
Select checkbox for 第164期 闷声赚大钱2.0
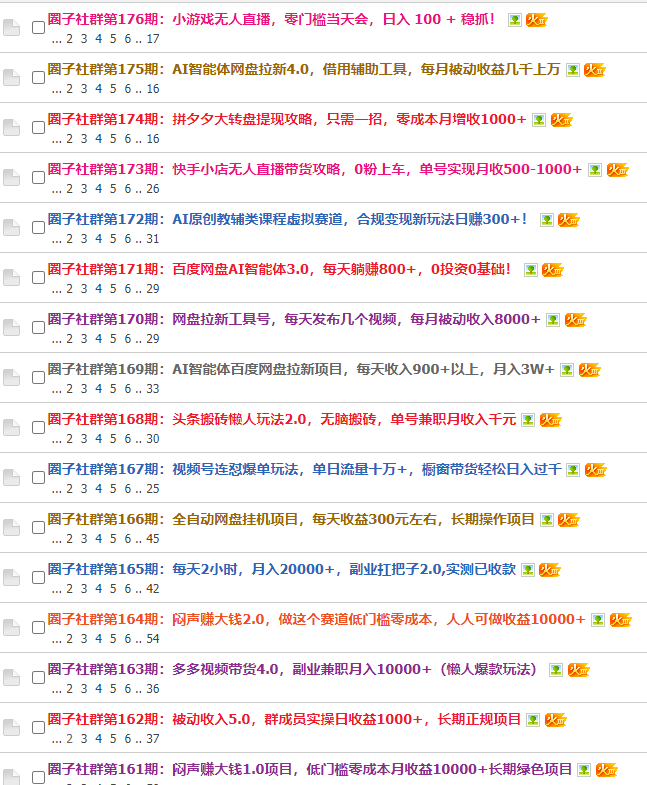(x=38, y=627)
